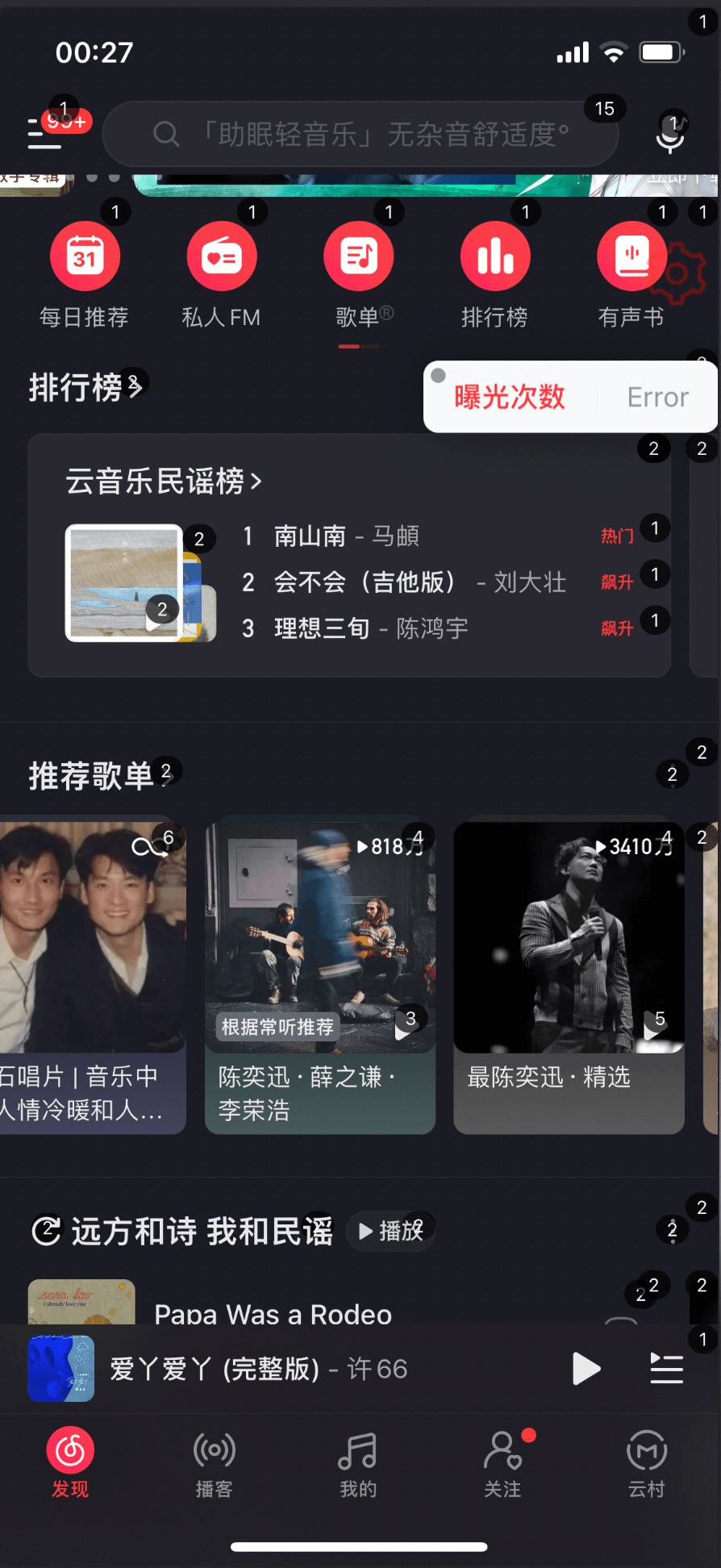
Task: Expand the 排行榜 section via its arrow
Action: (x=135, y=386)
